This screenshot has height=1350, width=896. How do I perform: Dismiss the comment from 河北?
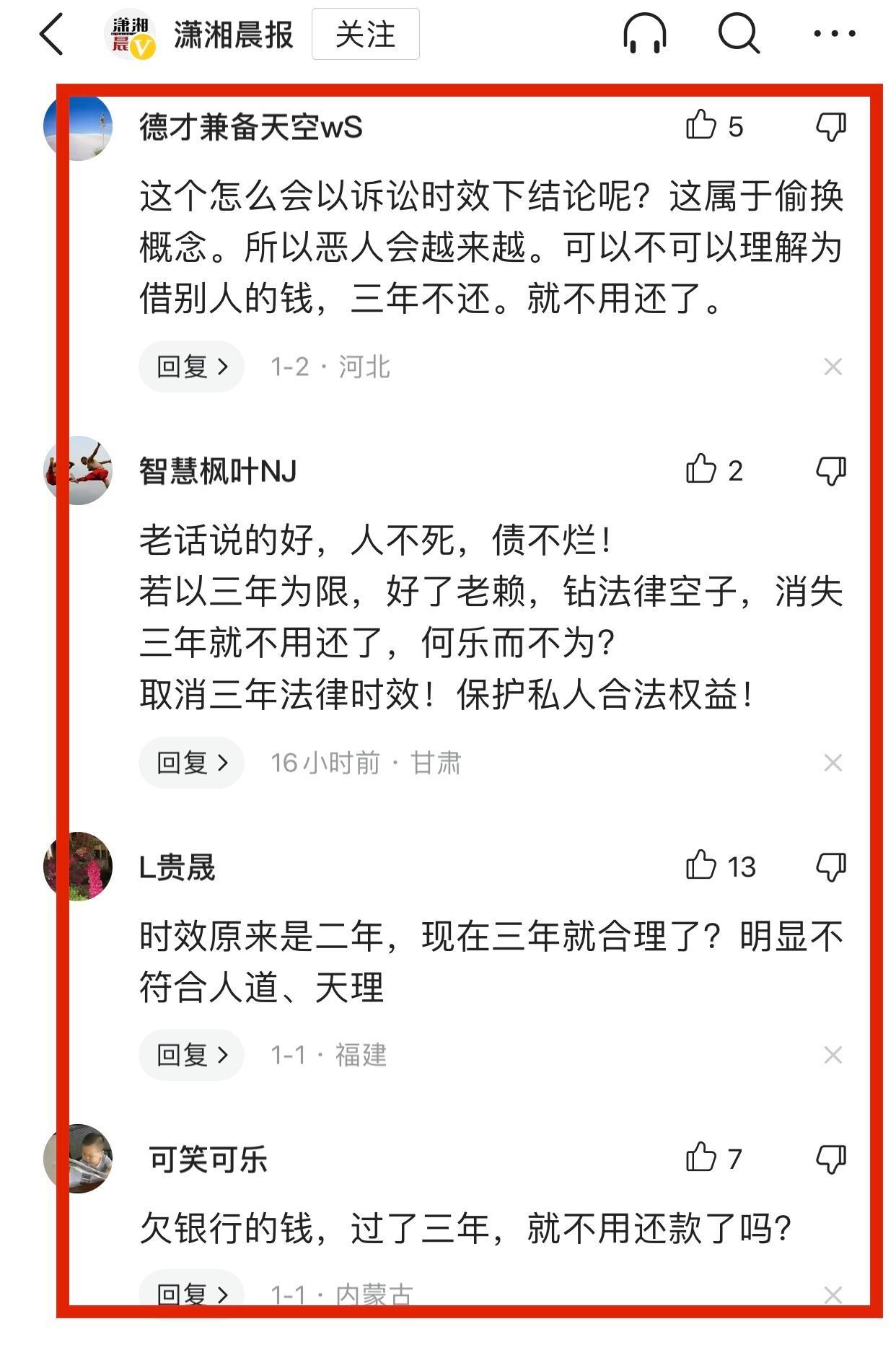click(x=833, y=367)
